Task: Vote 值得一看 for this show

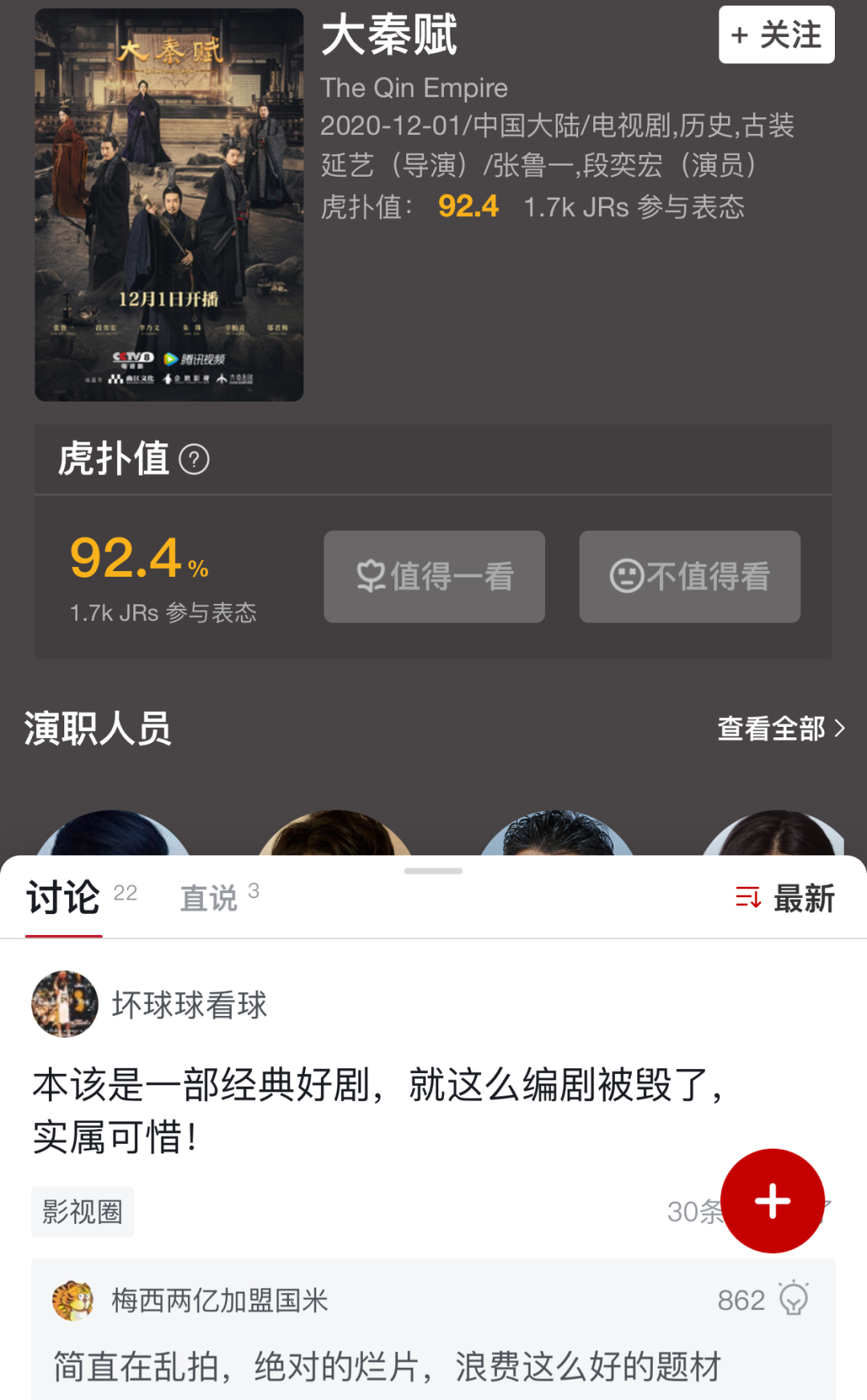Action: tap(434, 576)
